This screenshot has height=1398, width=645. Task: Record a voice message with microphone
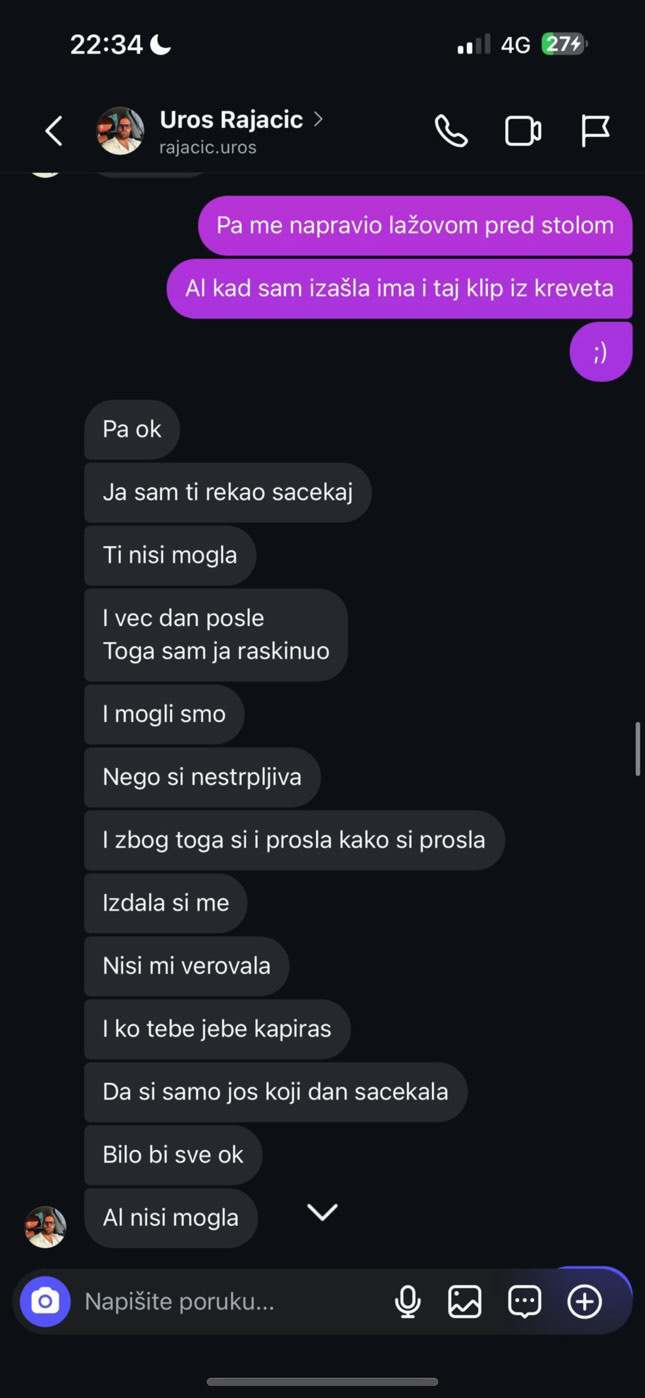click(x=407, y=1301)
